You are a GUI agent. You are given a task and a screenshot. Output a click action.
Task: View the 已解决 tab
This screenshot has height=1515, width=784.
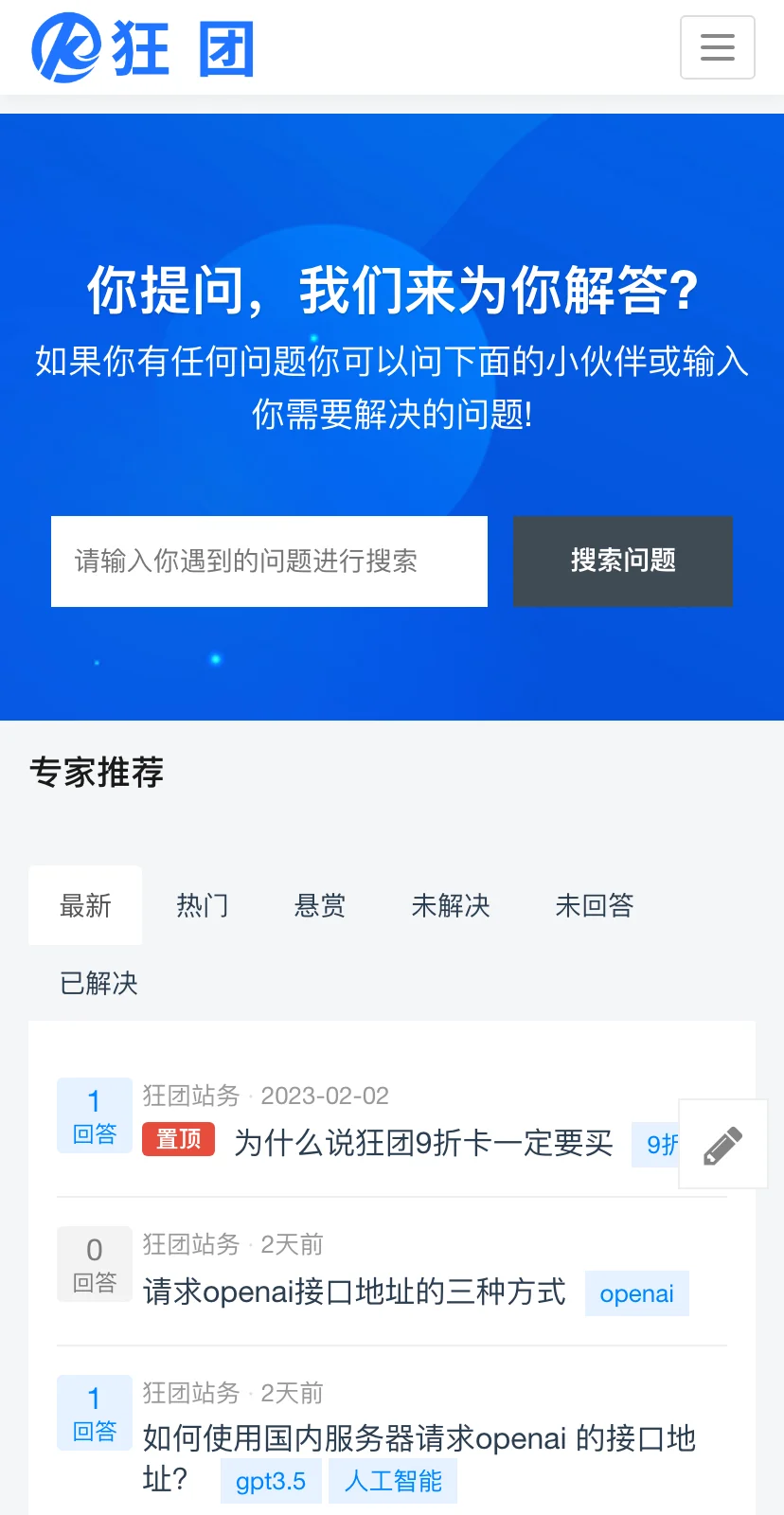pos(98,984)
